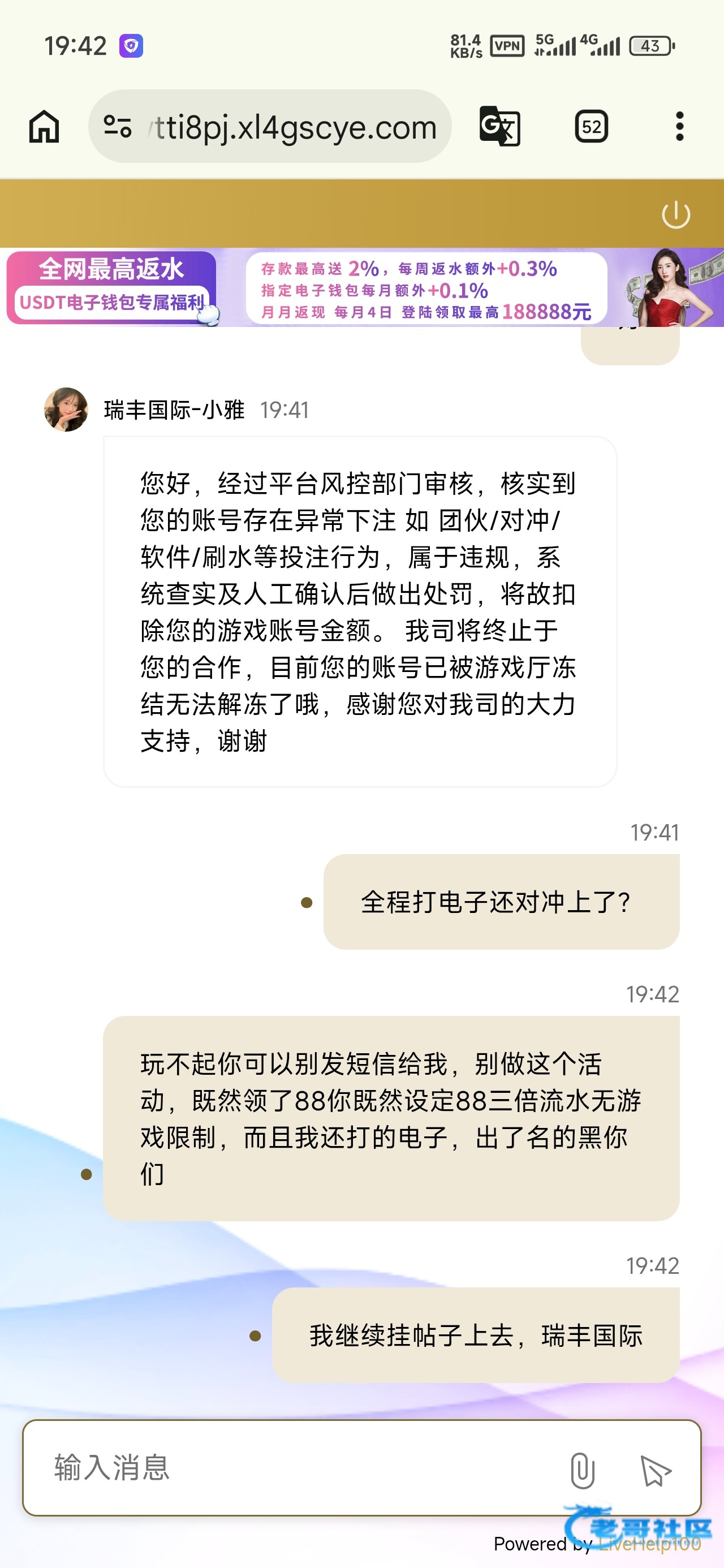This screenshot has height=1568, width=724.
Task: Translate this page with Google Translate icon
Action: 499,127
